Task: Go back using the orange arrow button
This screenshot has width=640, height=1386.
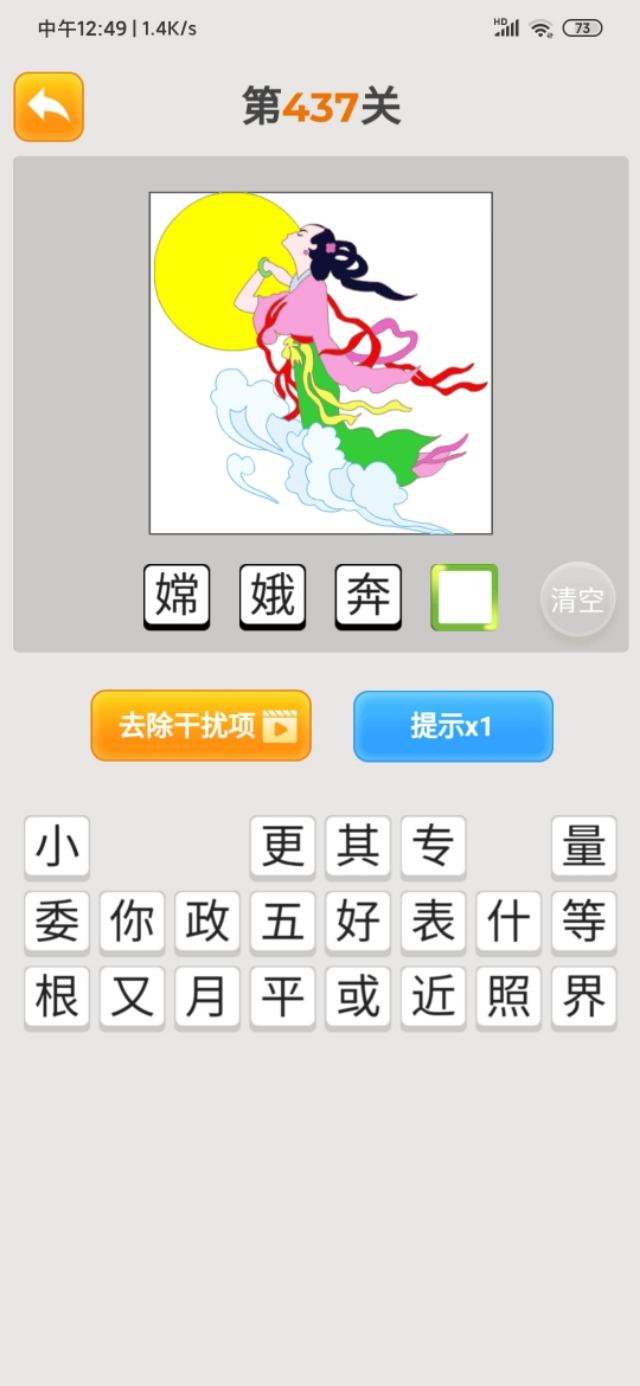Action: (x=48, y=106)
